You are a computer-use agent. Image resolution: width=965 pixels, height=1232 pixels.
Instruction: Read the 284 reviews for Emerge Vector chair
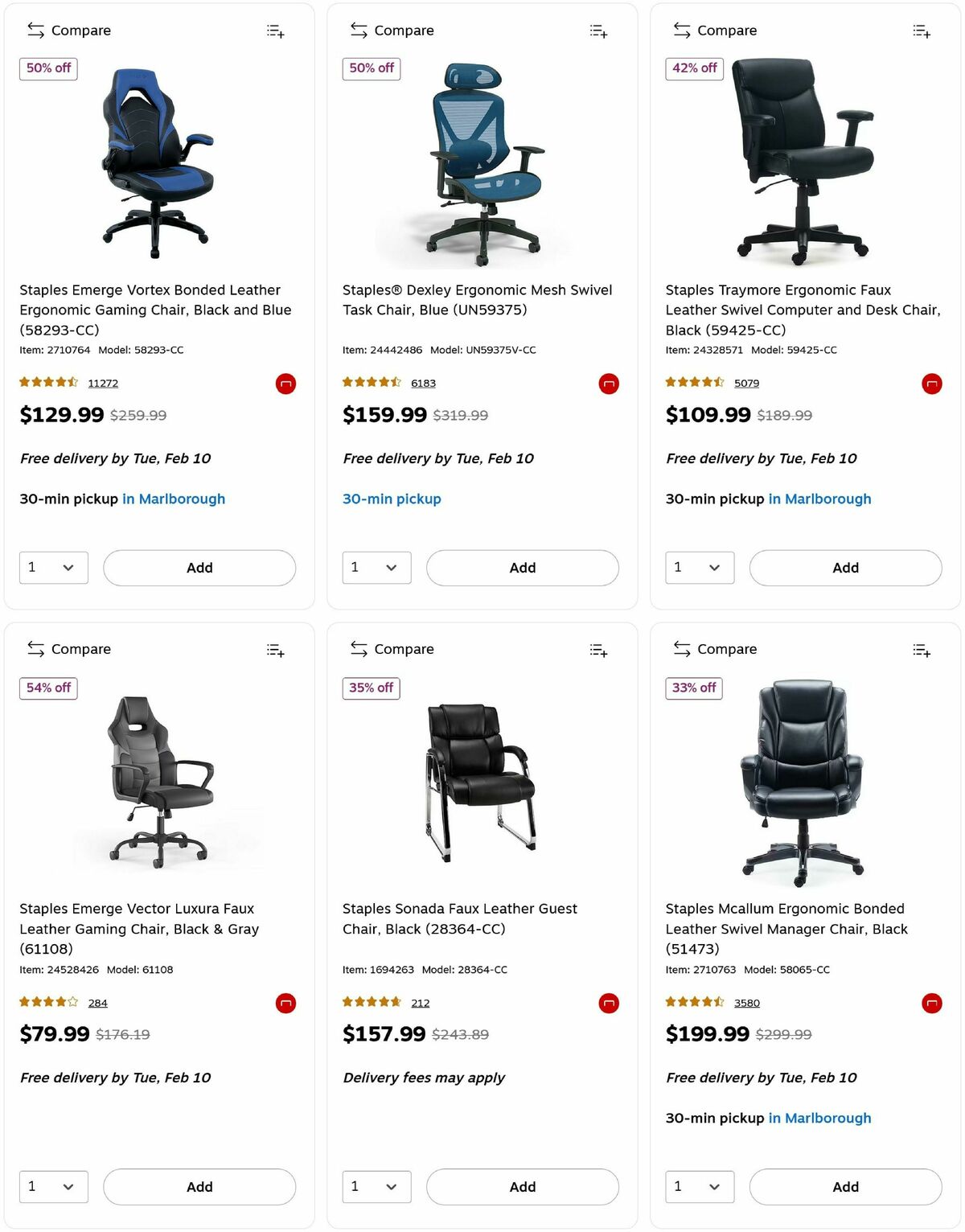tap(98, 1003)
